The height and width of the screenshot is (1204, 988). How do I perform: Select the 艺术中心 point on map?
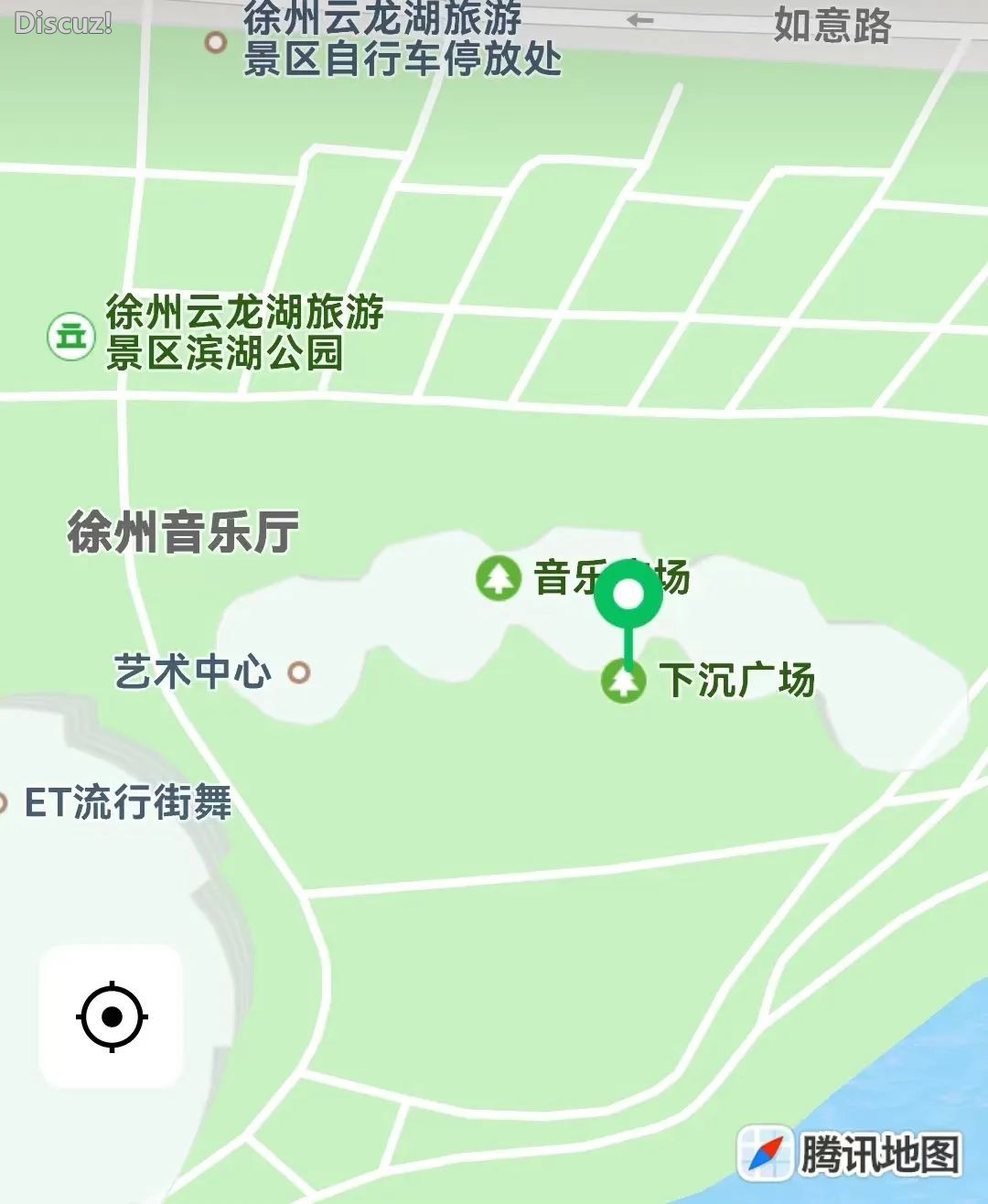pos(298,673)
